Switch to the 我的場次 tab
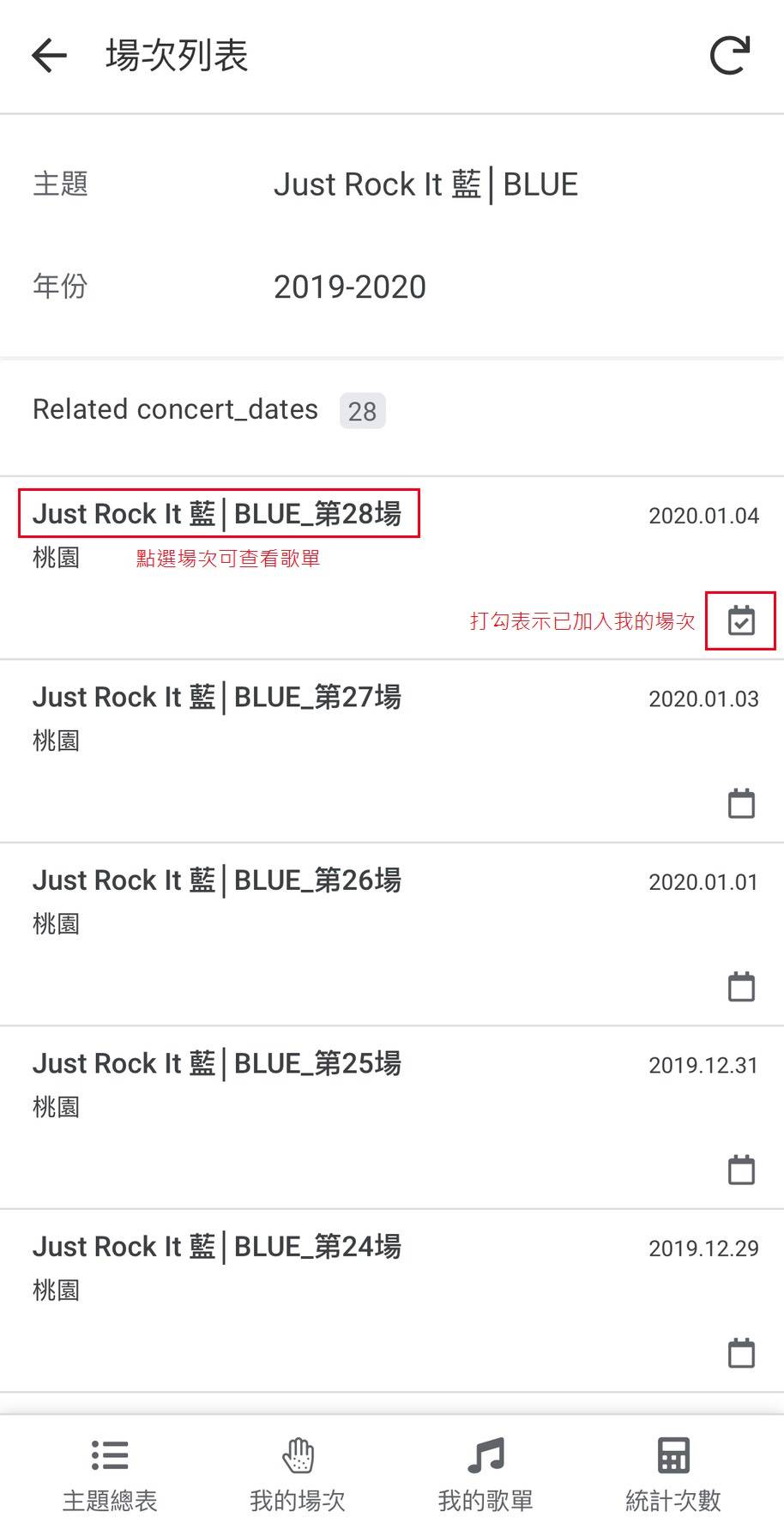The height and width of the screenshot is (1536, 784). (x=298, y=1475)
